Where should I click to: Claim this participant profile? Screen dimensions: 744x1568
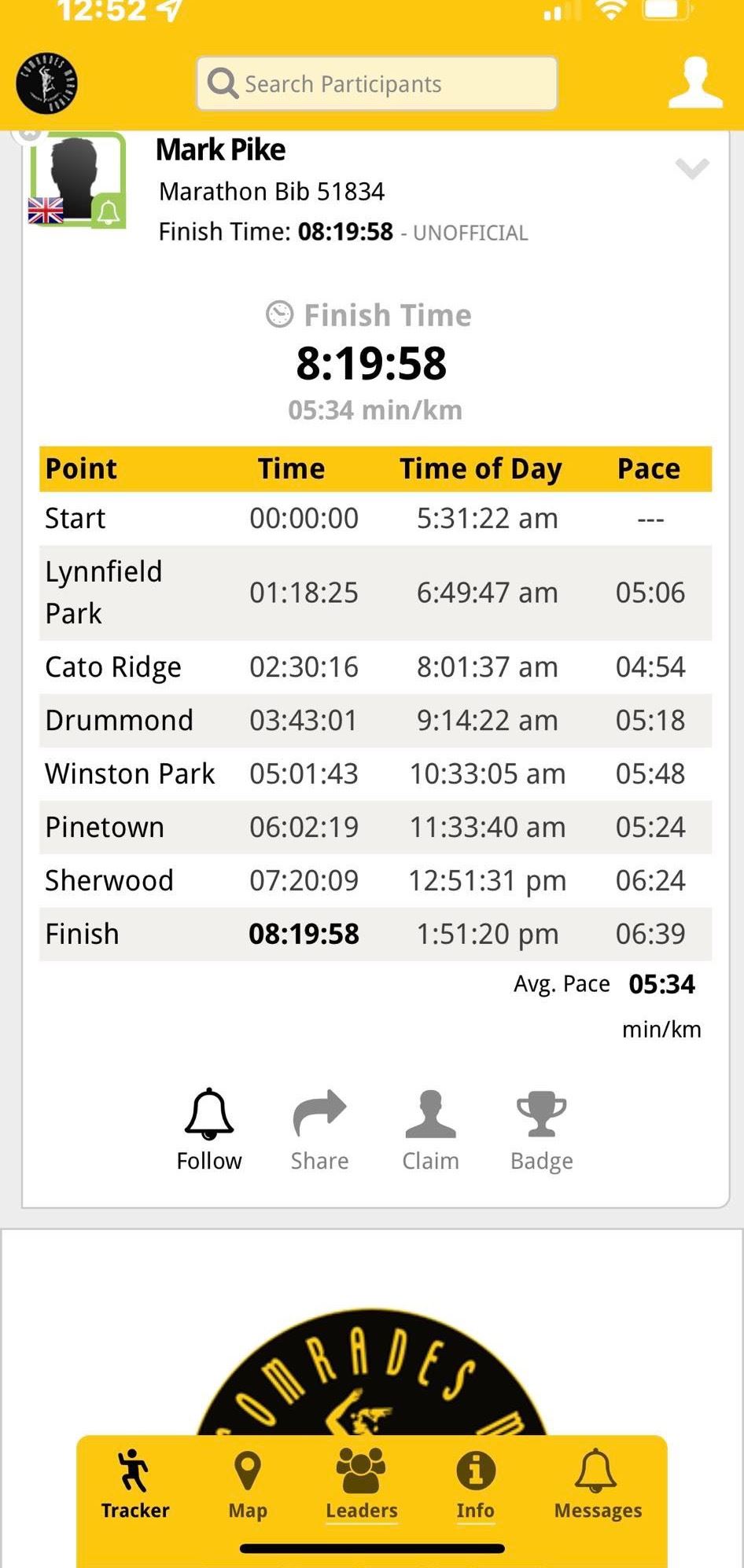pyautogui.click(x=430, y=1129)
